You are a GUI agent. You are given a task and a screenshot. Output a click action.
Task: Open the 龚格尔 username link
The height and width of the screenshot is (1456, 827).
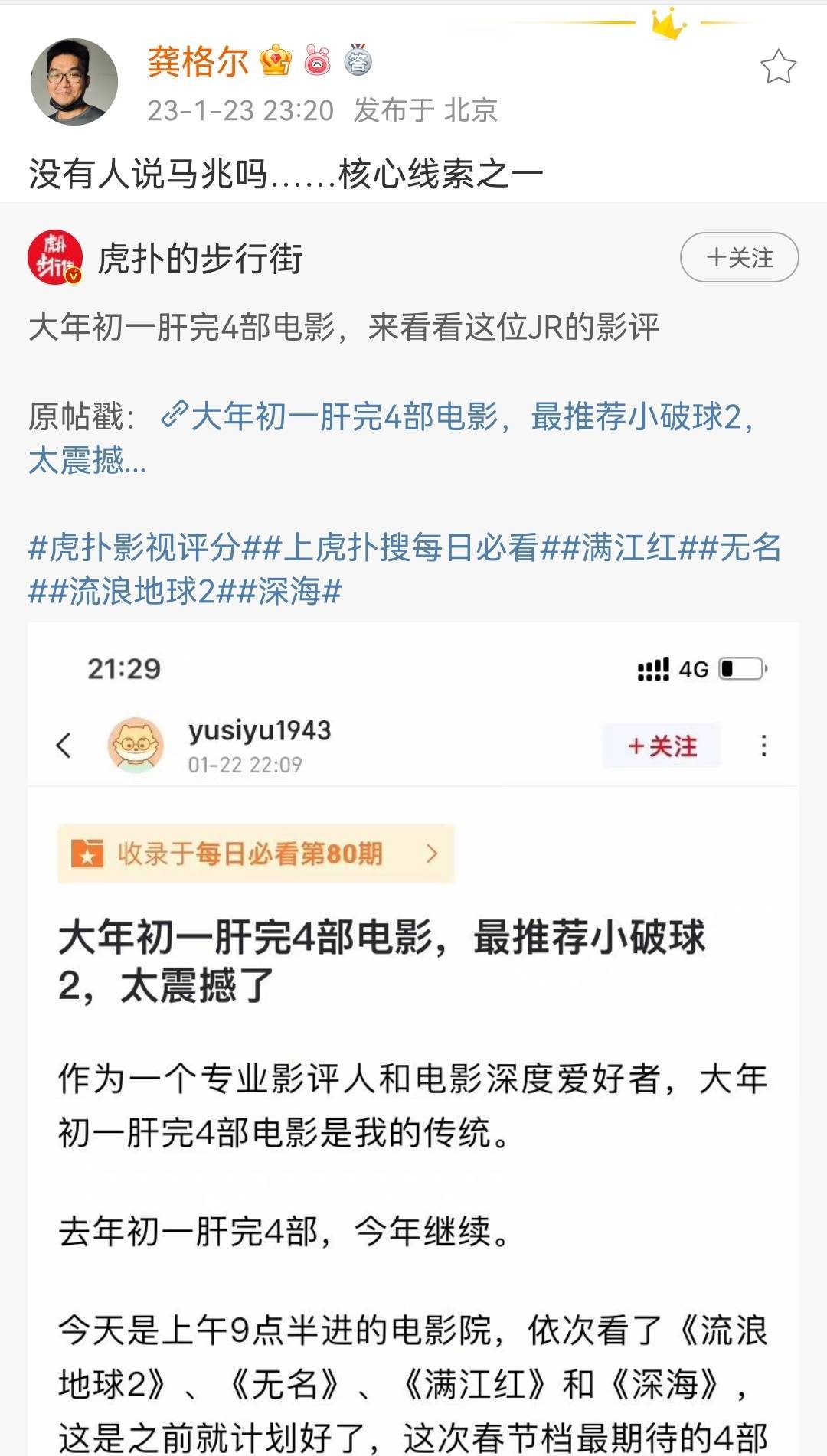point(198,61)
